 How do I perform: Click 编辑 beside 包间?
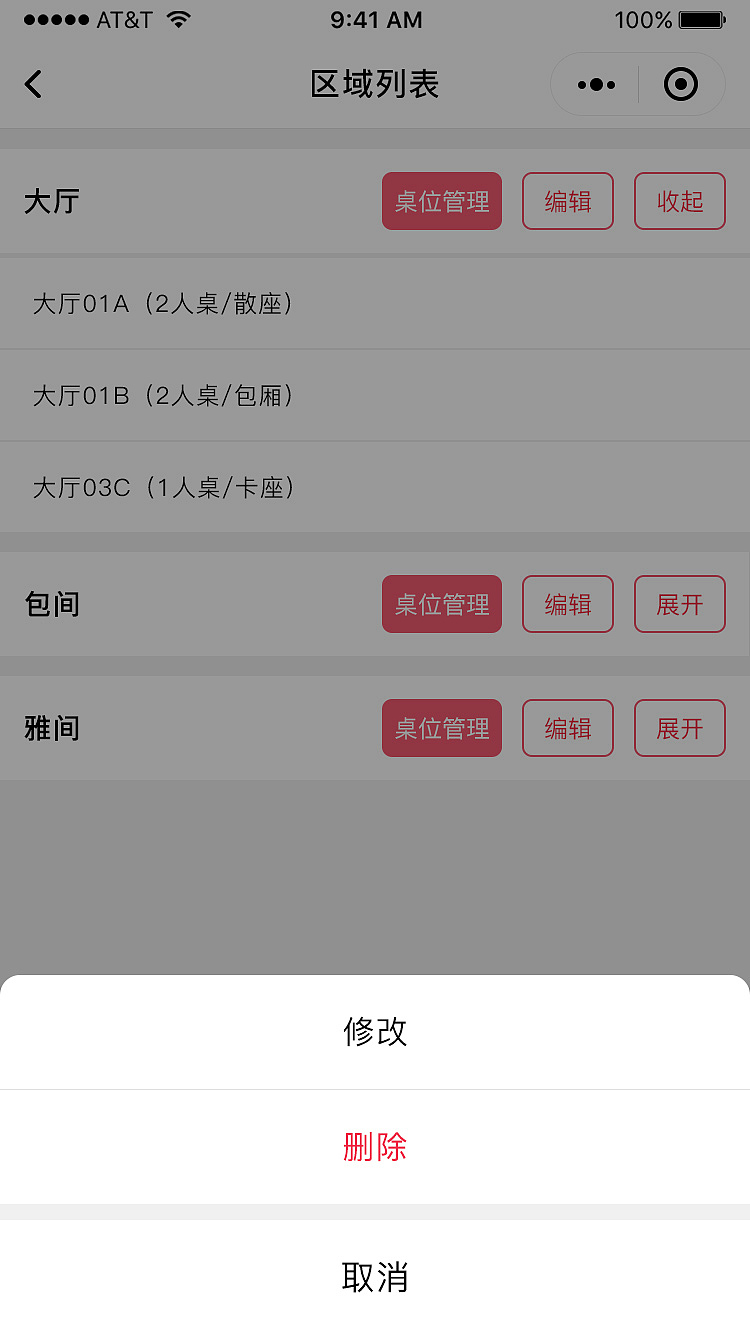point(567,604)
